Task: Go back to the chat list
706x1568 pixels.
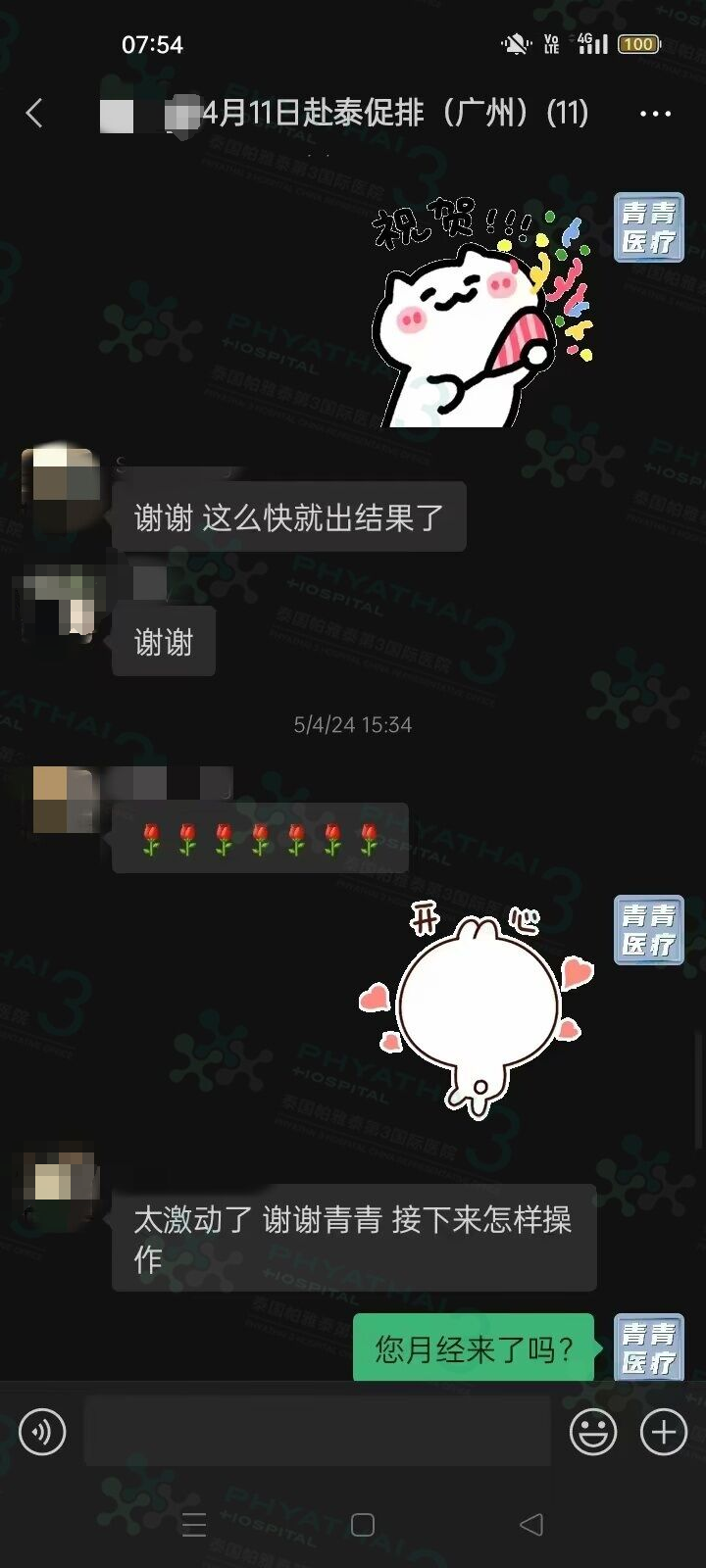Action: (35, 114)
